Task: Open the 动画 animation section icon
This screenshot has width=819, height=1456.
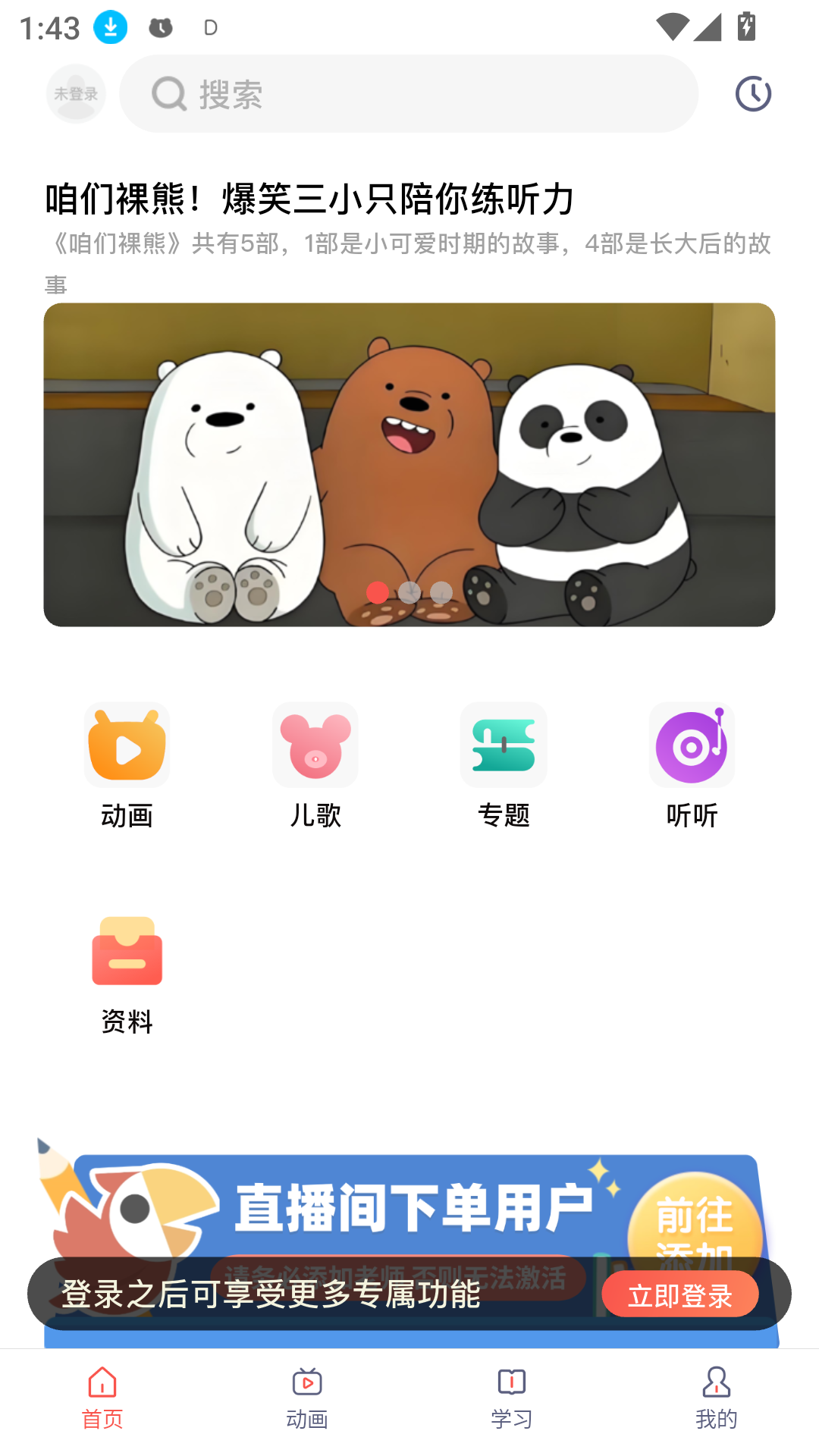Action: click(x=127, y=745)
